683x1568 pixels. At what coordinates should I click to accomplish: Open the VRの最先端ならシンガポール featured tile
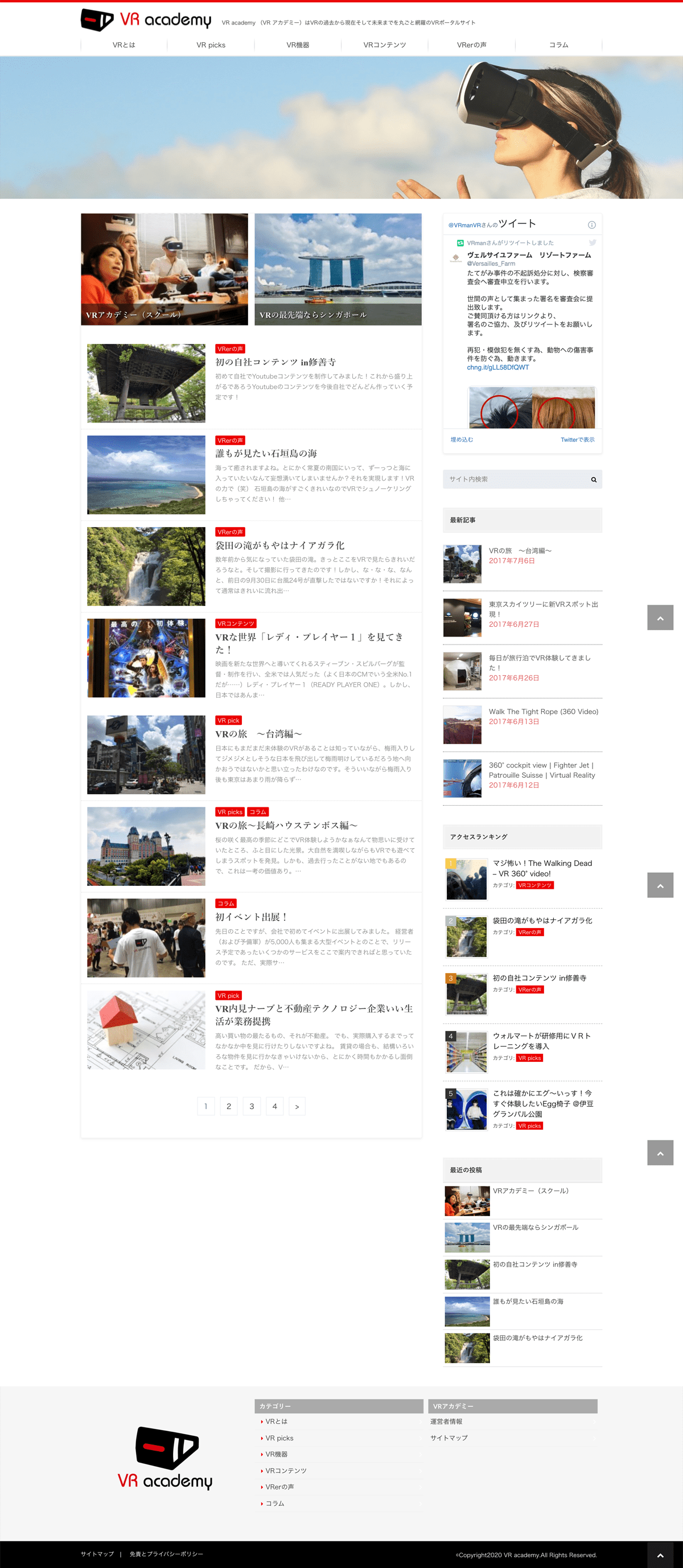(338, 269)
